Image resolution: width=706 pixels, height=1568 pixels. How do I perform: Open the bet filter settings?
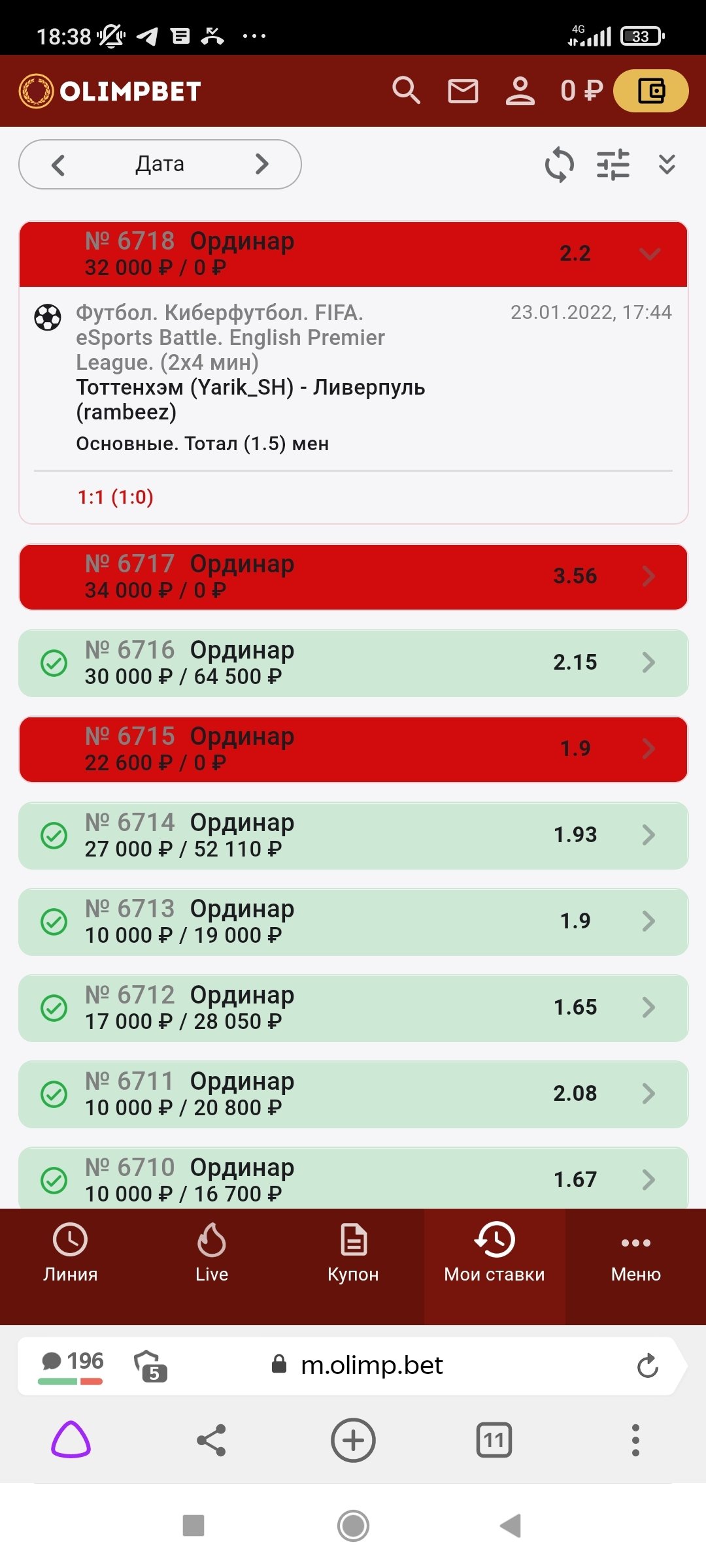point(613,165)
